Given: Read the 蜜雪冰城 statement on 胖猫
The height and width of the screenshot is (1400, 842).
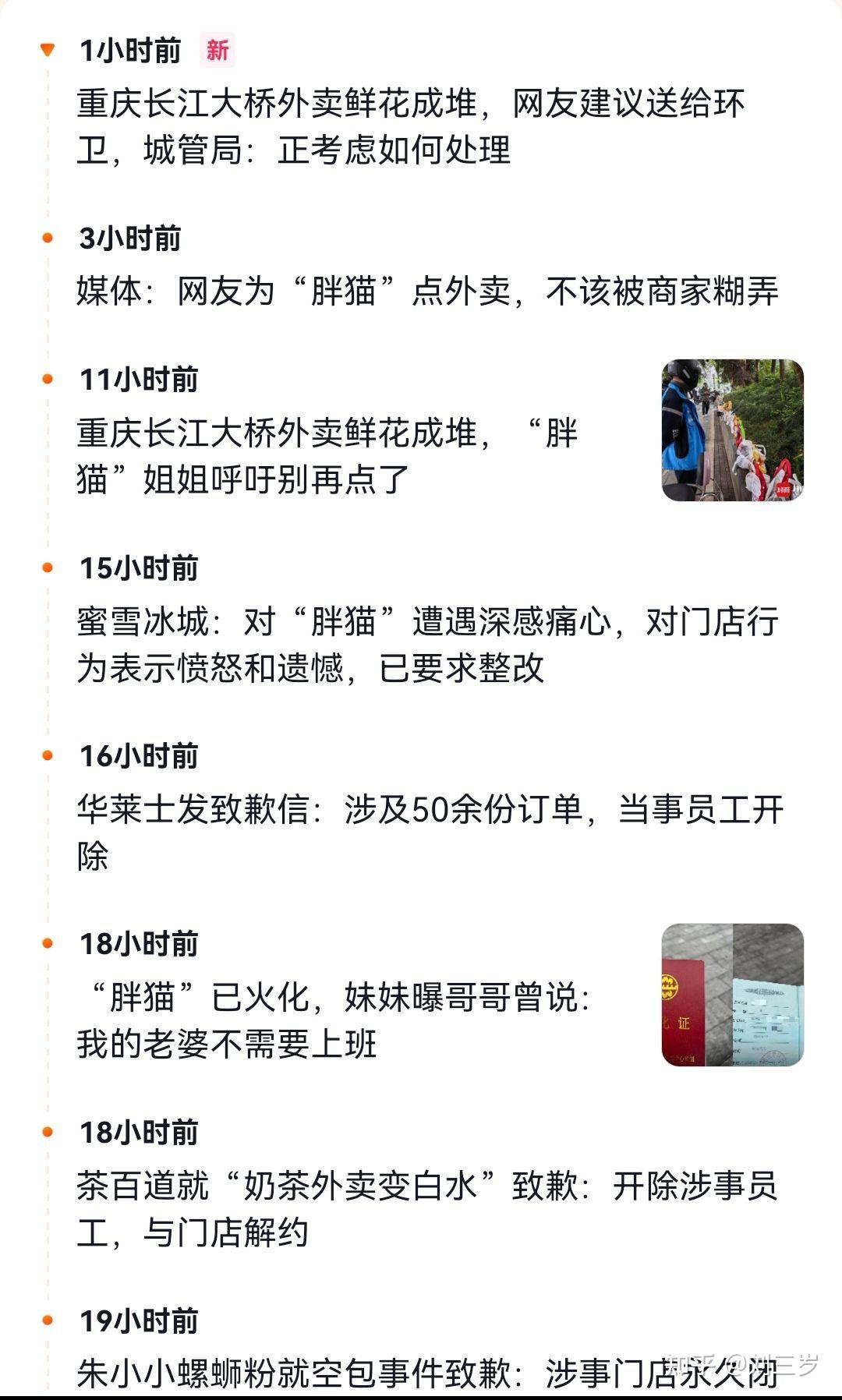Looking at the screenshot, I should (427, 645).
